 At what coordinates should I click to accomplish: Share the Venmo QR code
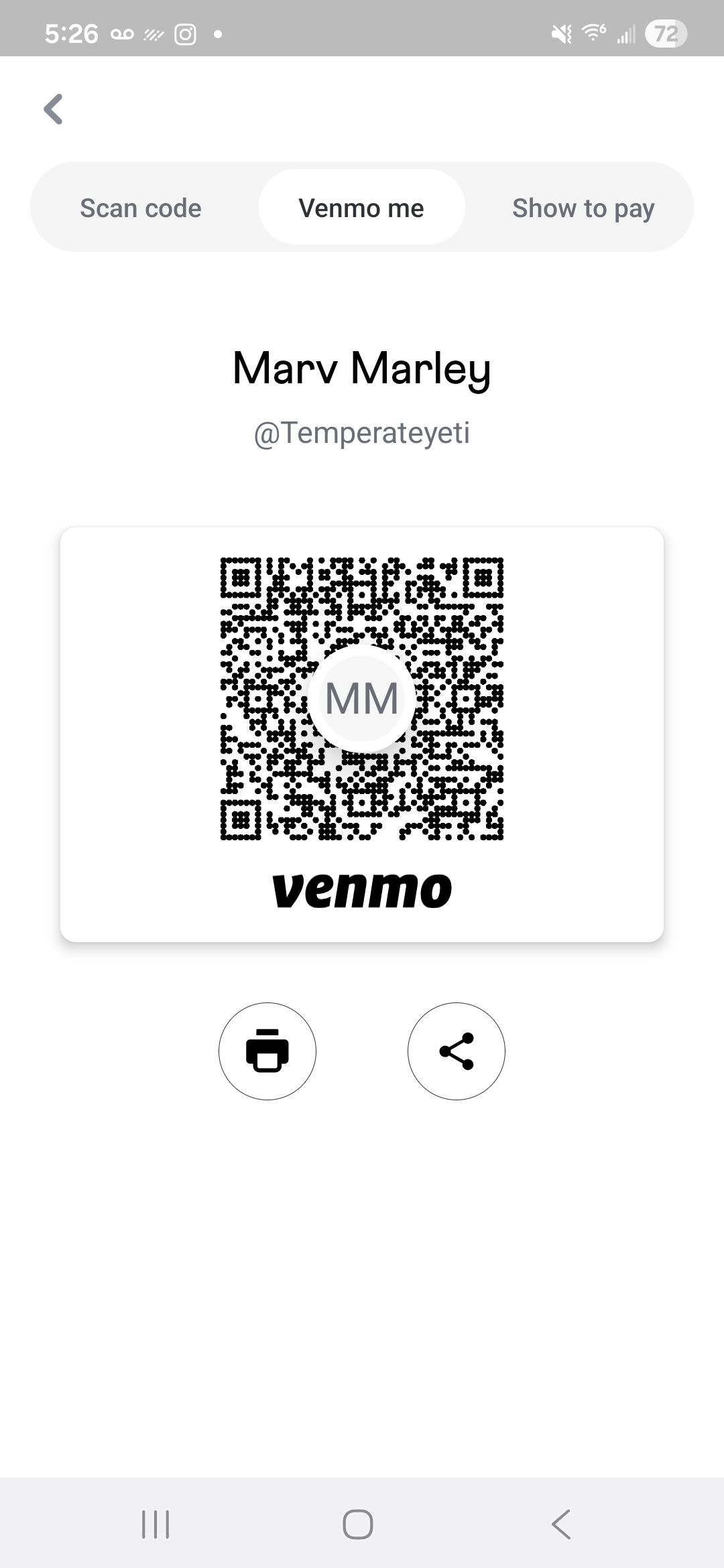[x=457, y=1051]
